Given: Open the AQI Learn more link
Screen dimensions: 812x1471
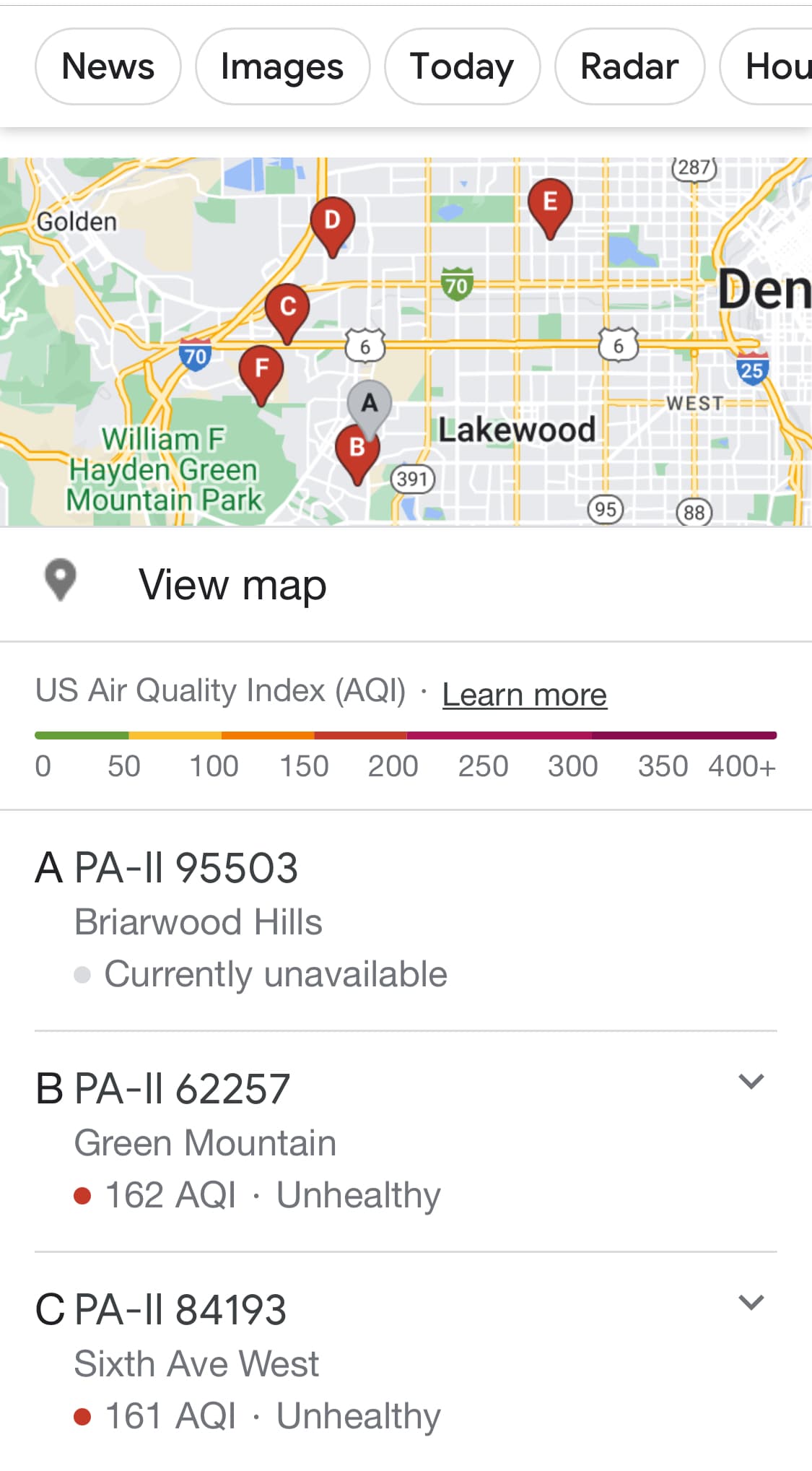Looking at the screenshot, I should [524, 695].
